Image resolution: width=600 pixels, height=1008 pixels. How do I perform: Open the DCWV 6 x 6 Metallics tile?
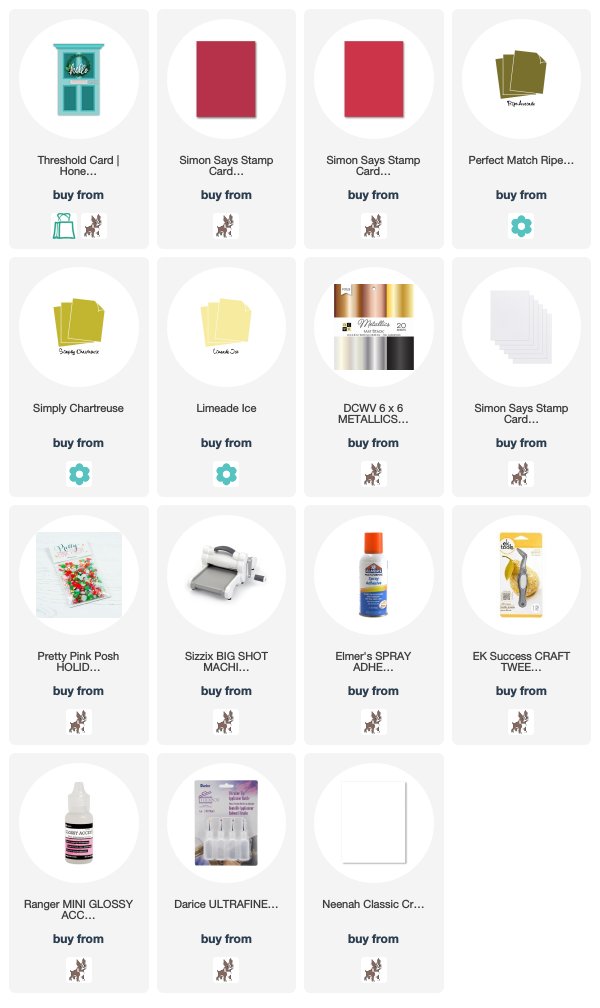[374, 377]
